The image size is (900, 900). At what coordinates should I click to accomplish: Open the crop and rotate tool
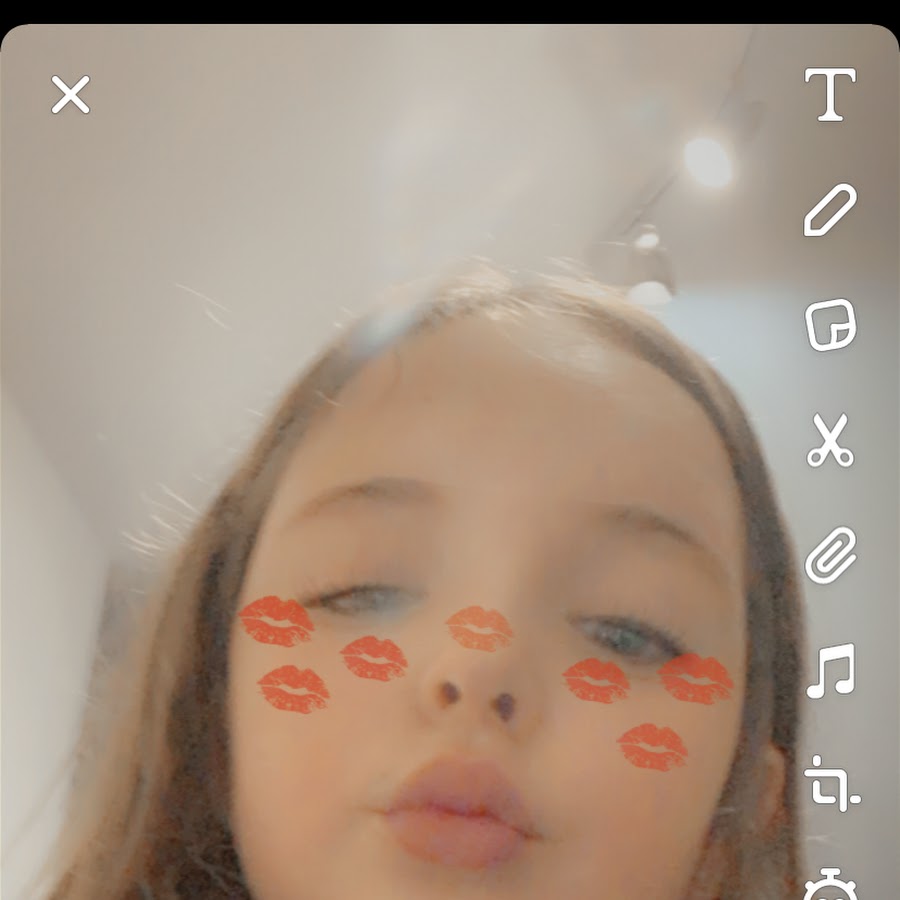831,783
